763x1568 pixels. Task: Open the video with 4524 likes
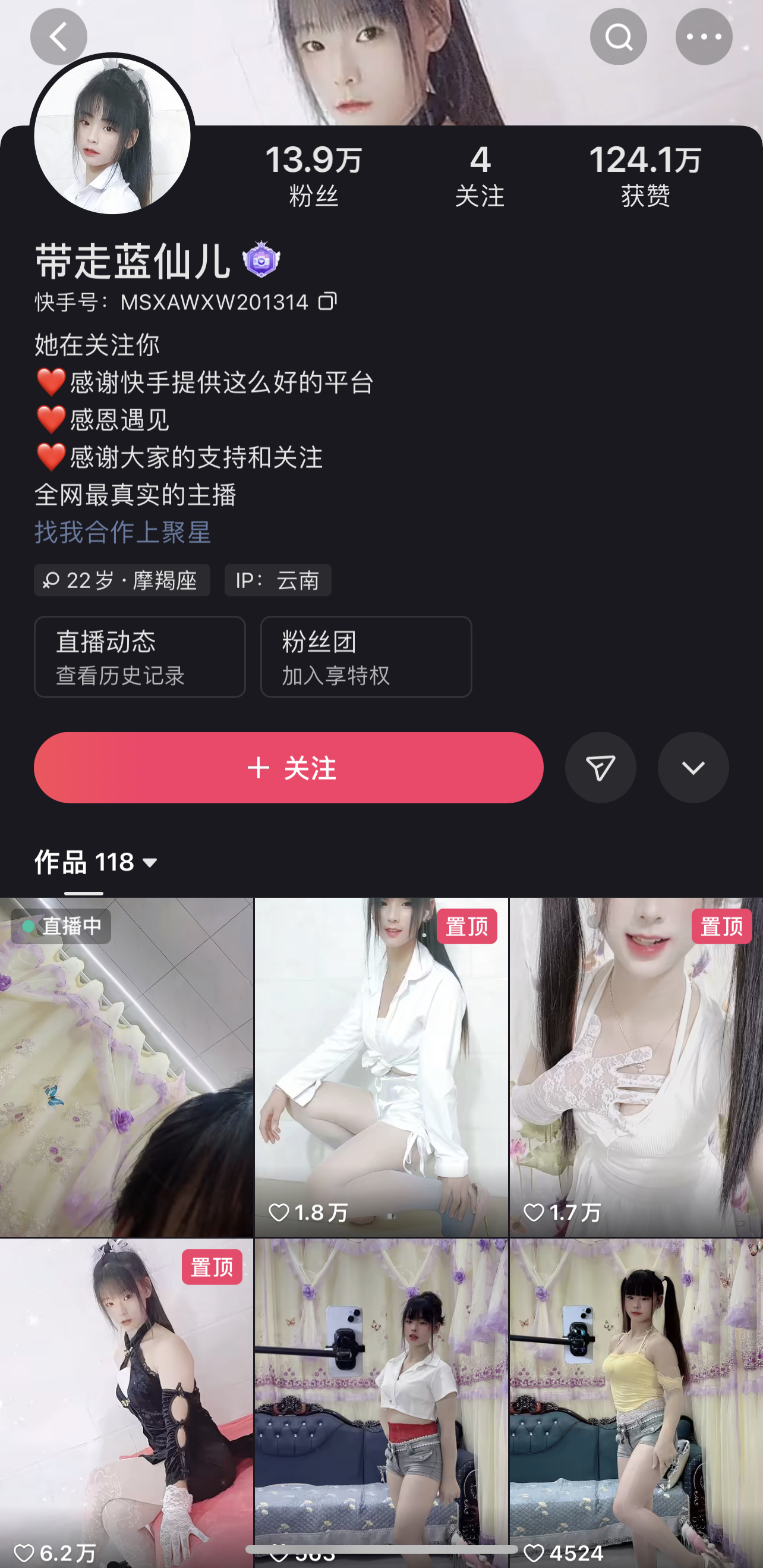click(x=635, y=1400)
